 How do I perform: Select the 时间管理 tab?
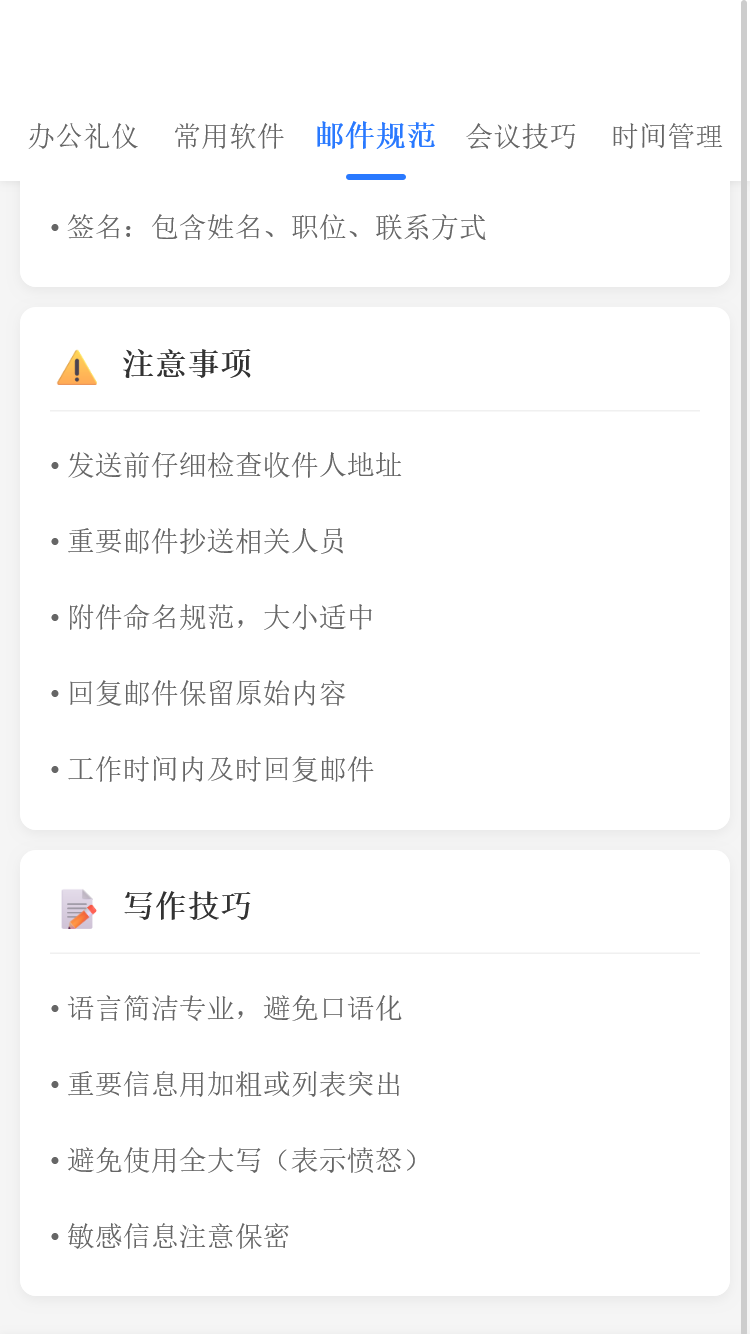click(x=666, y=137)
